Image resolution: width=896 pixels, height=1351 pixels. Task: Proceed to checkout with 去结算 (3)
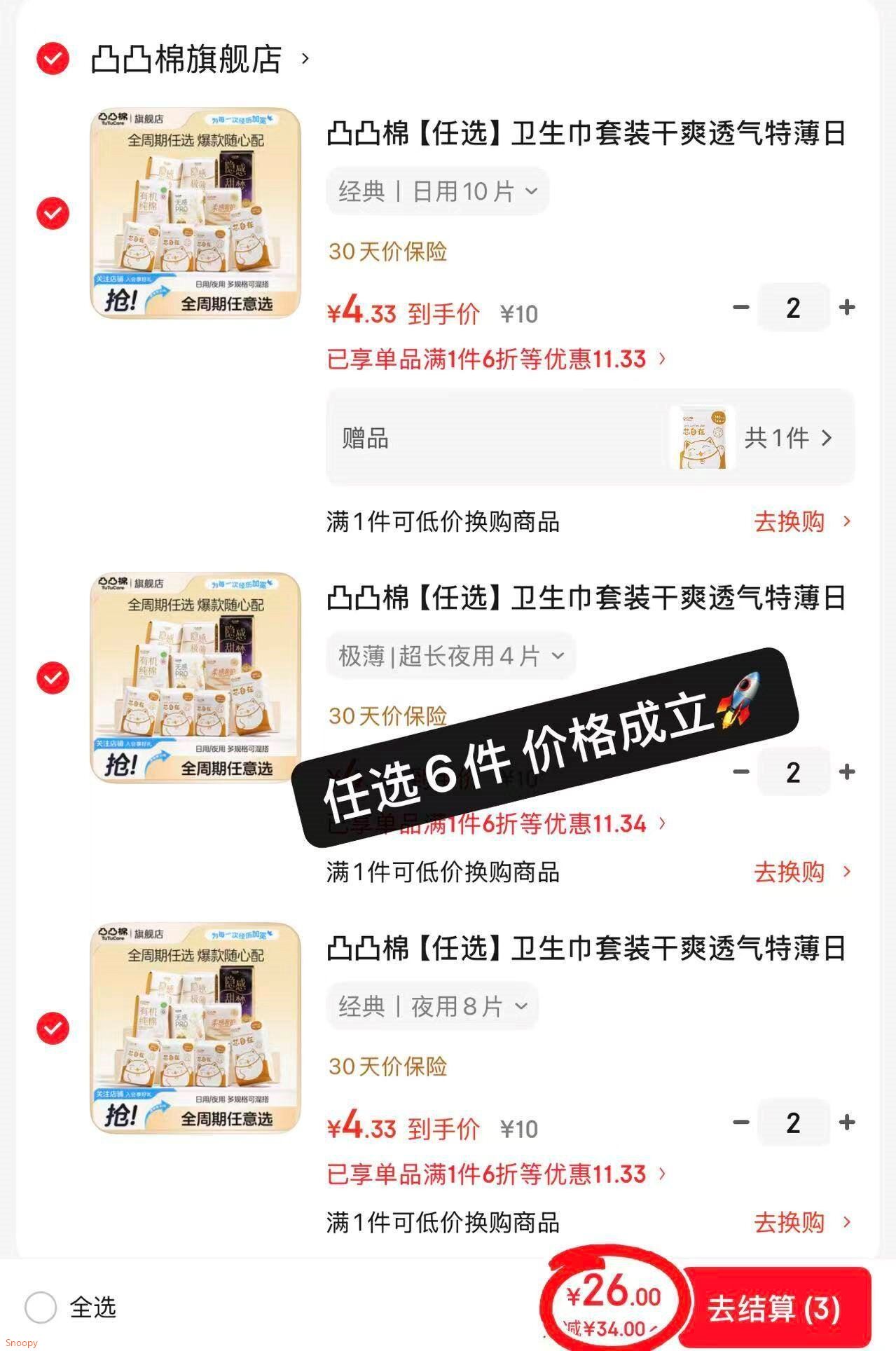tap(774, 1308)
